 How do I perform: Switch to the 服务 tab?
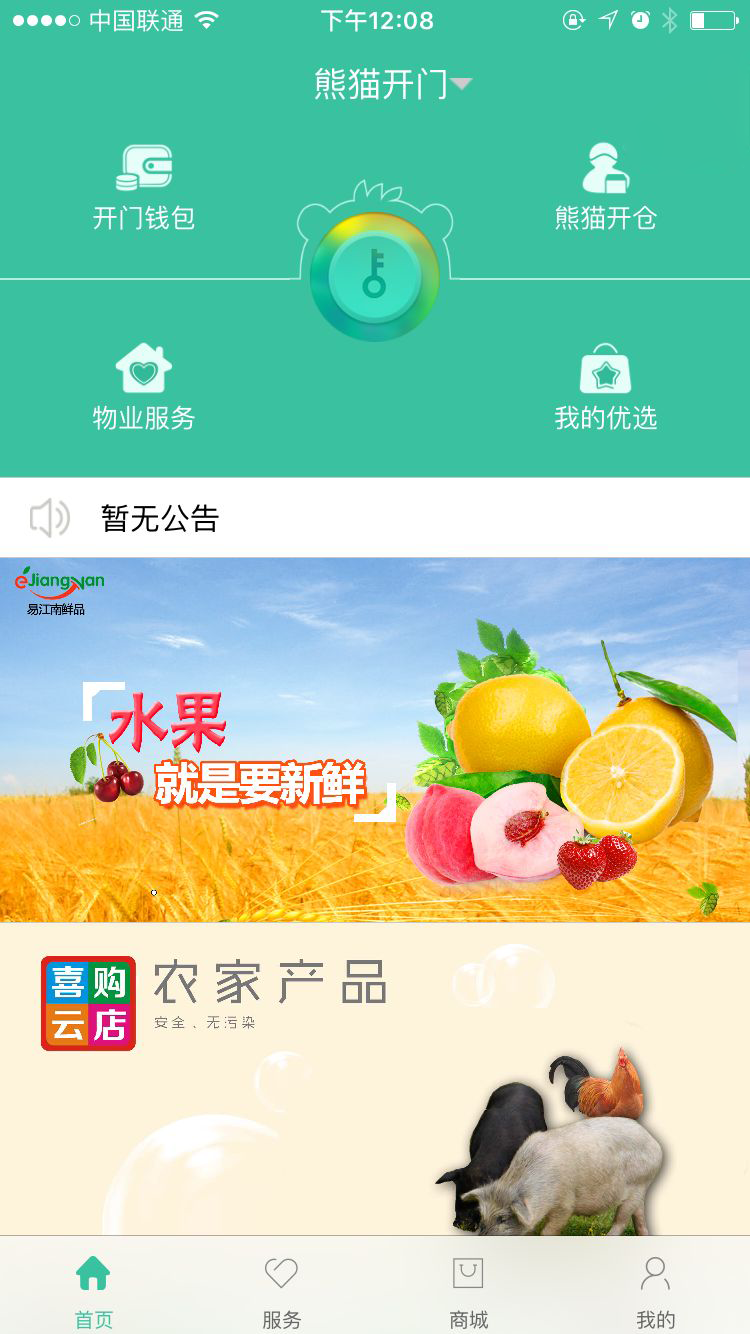[281, 1292]
